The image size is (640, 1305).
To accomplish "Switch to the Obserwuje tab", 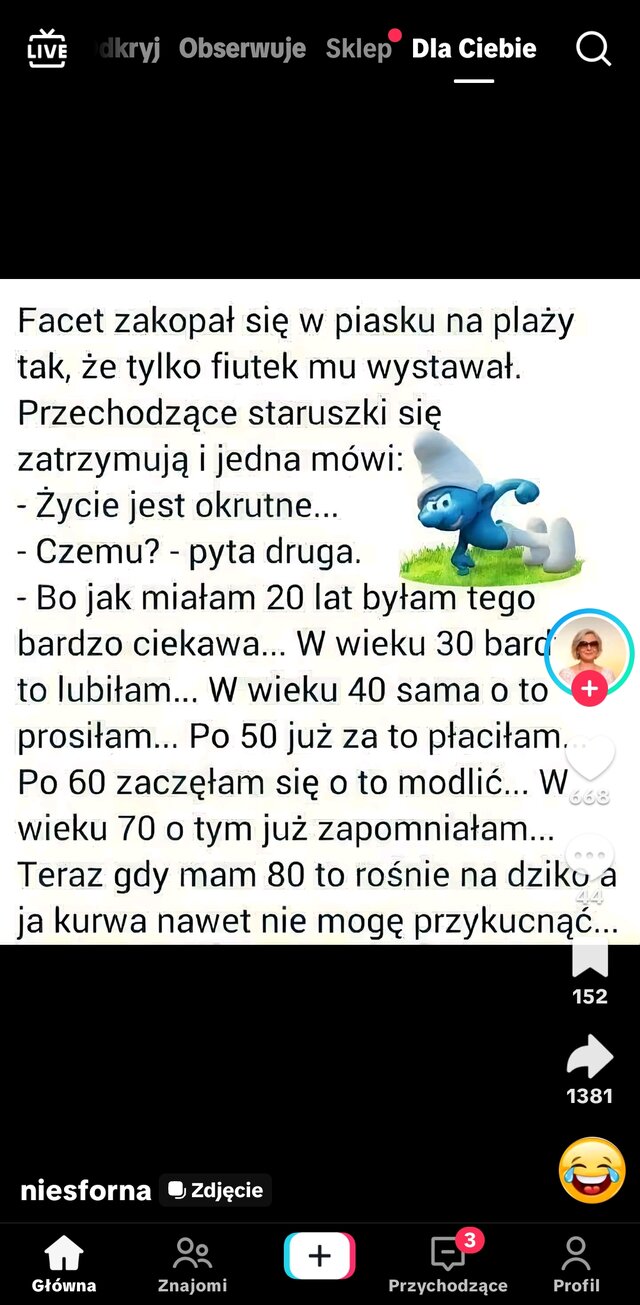I will (x=242, y=48).
